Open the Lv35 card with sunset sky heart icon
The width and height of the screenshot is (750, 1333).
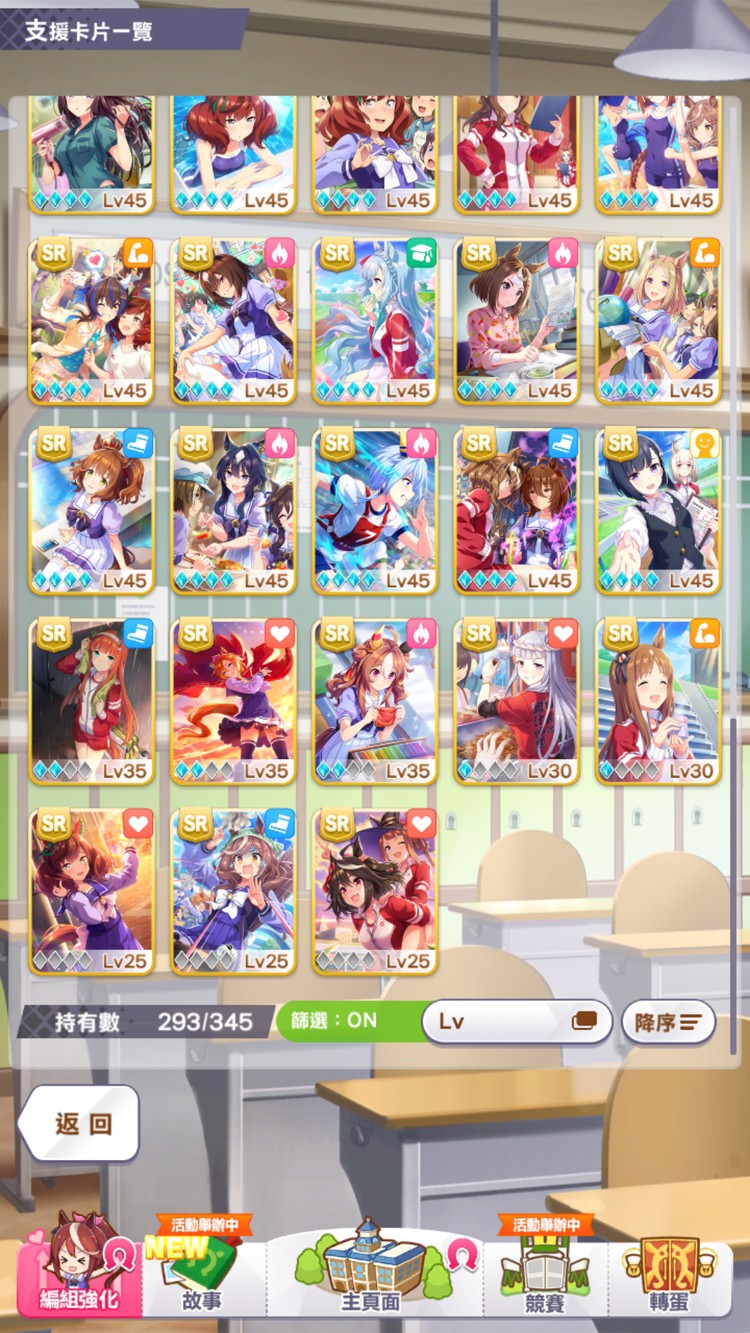(232, 701)
